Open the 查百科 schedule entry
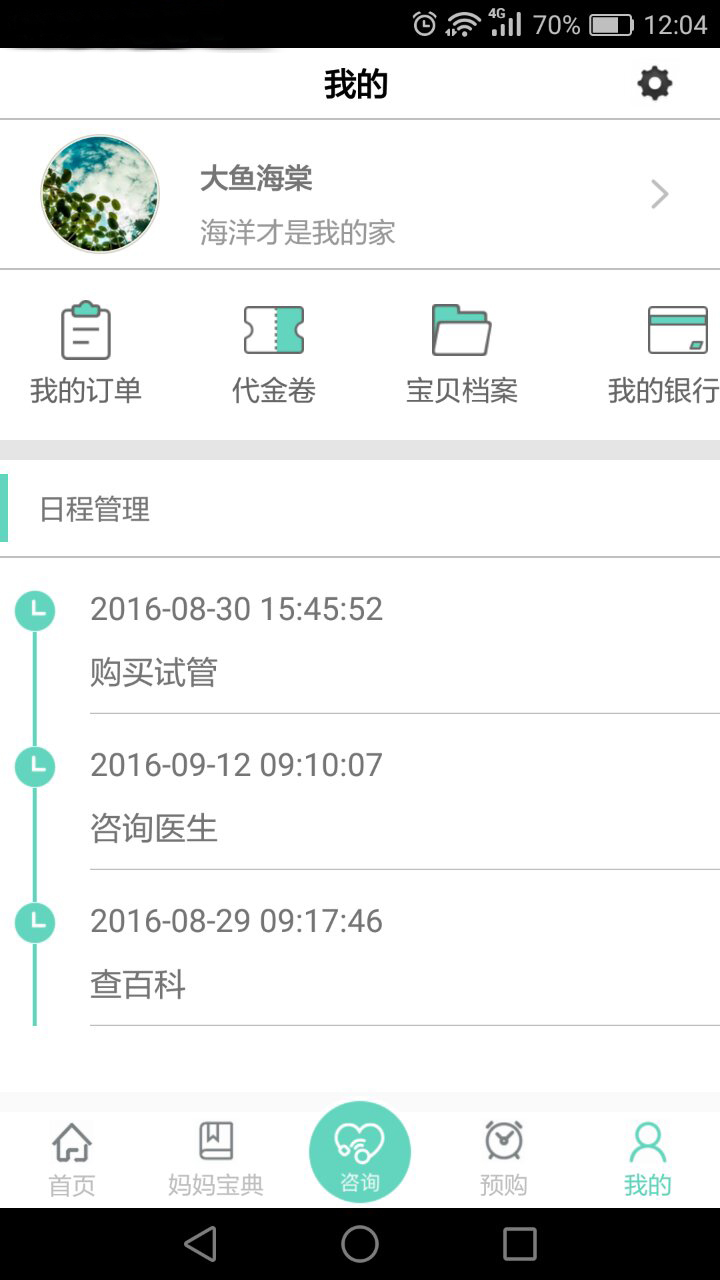This screenshot has height=1280, width=720. point(400,952)
